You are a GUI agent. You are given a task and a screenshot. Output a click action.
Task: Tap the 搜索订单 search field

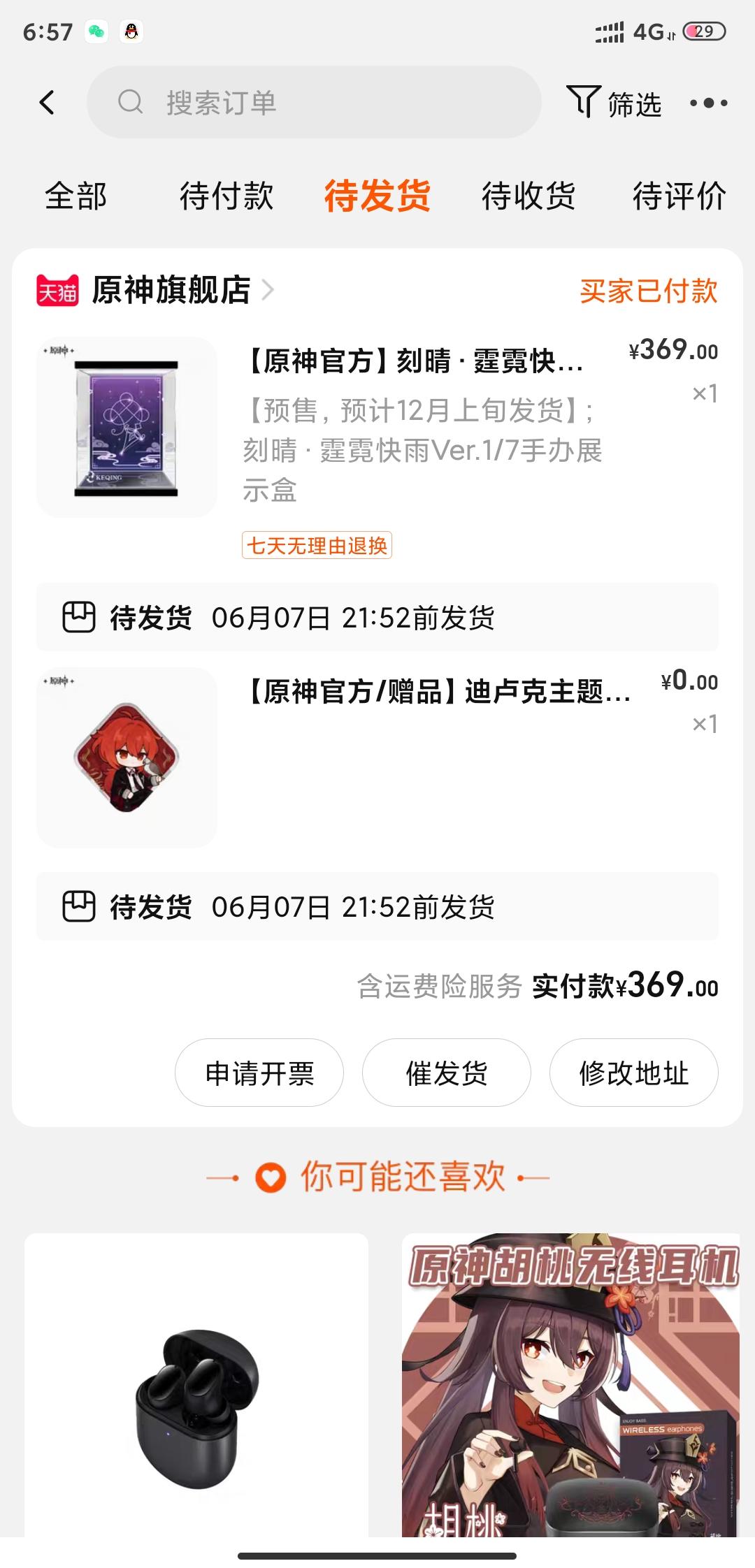(315, 103)
